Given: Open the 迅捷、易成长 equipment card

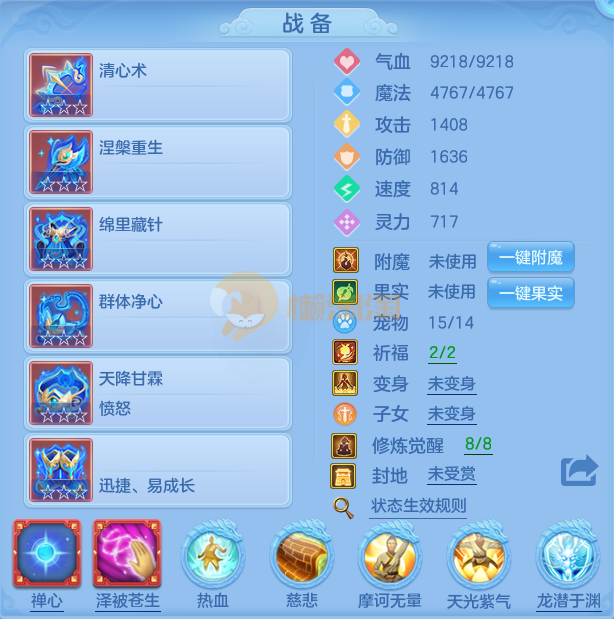Looking at the screenshot, I should point(158,470).
